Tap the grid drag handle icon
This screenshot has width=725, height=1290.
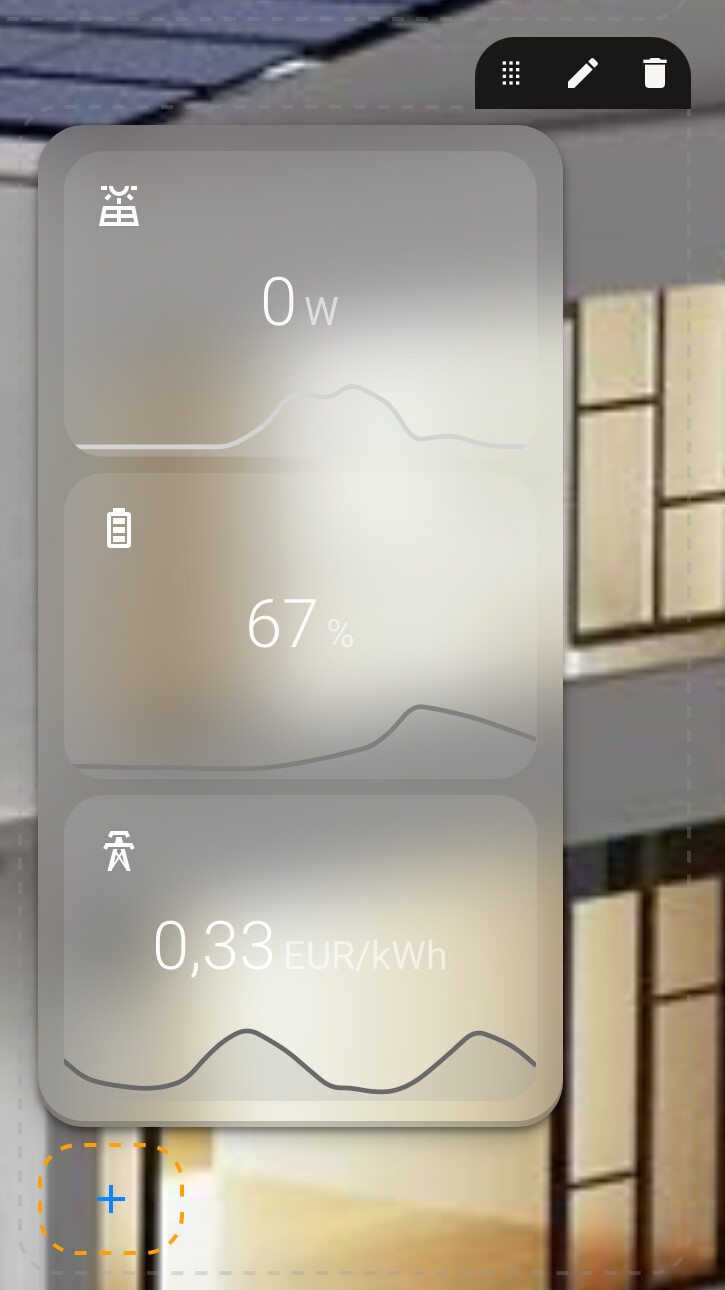point(511,73)
